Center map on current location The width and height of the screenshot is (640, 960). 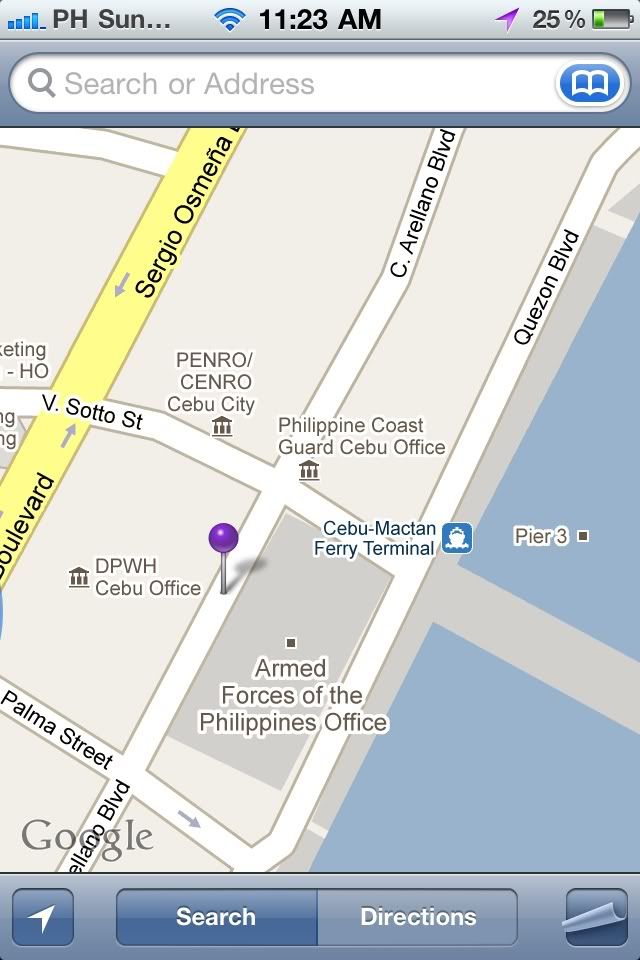coord(43,917)
